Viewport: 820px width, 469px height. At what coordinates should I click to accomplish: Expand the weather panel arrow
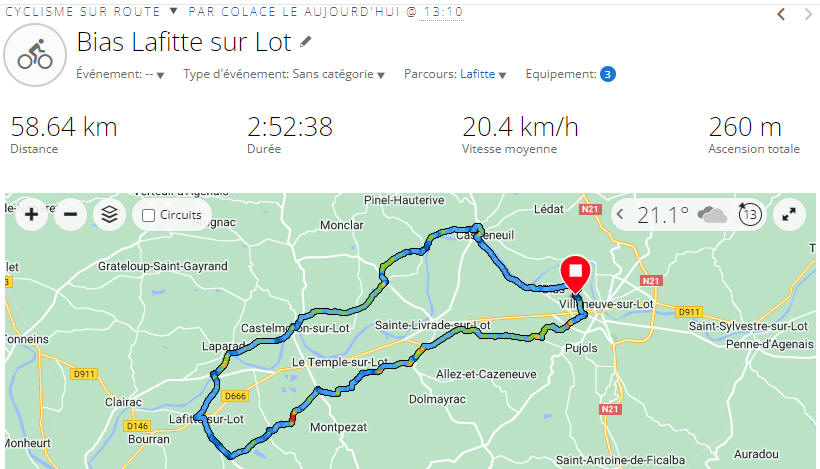click(620, 214)
